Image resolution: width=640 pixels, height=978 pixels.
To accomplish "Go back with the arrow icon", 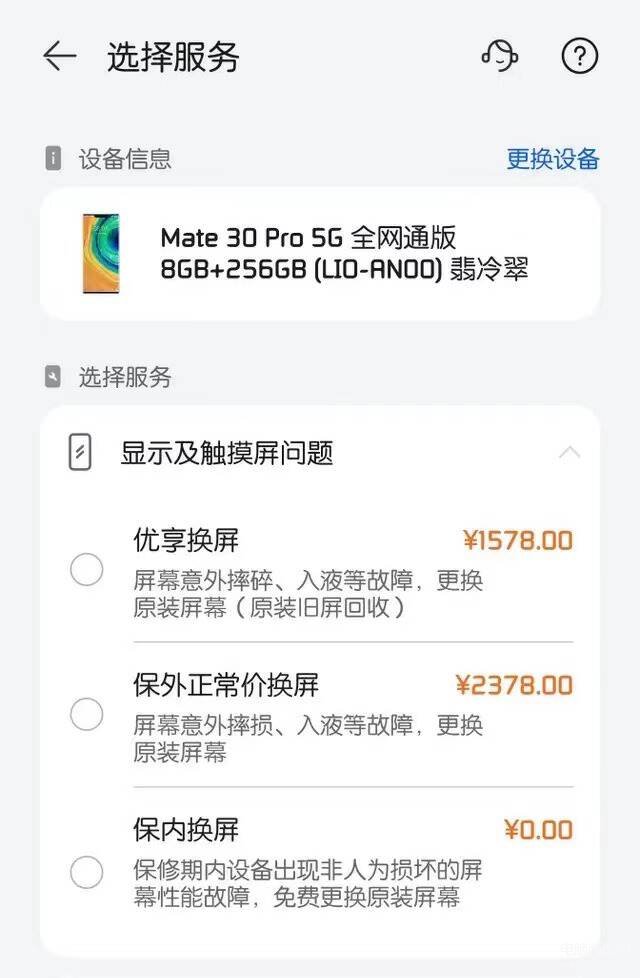I will point(60,57).
